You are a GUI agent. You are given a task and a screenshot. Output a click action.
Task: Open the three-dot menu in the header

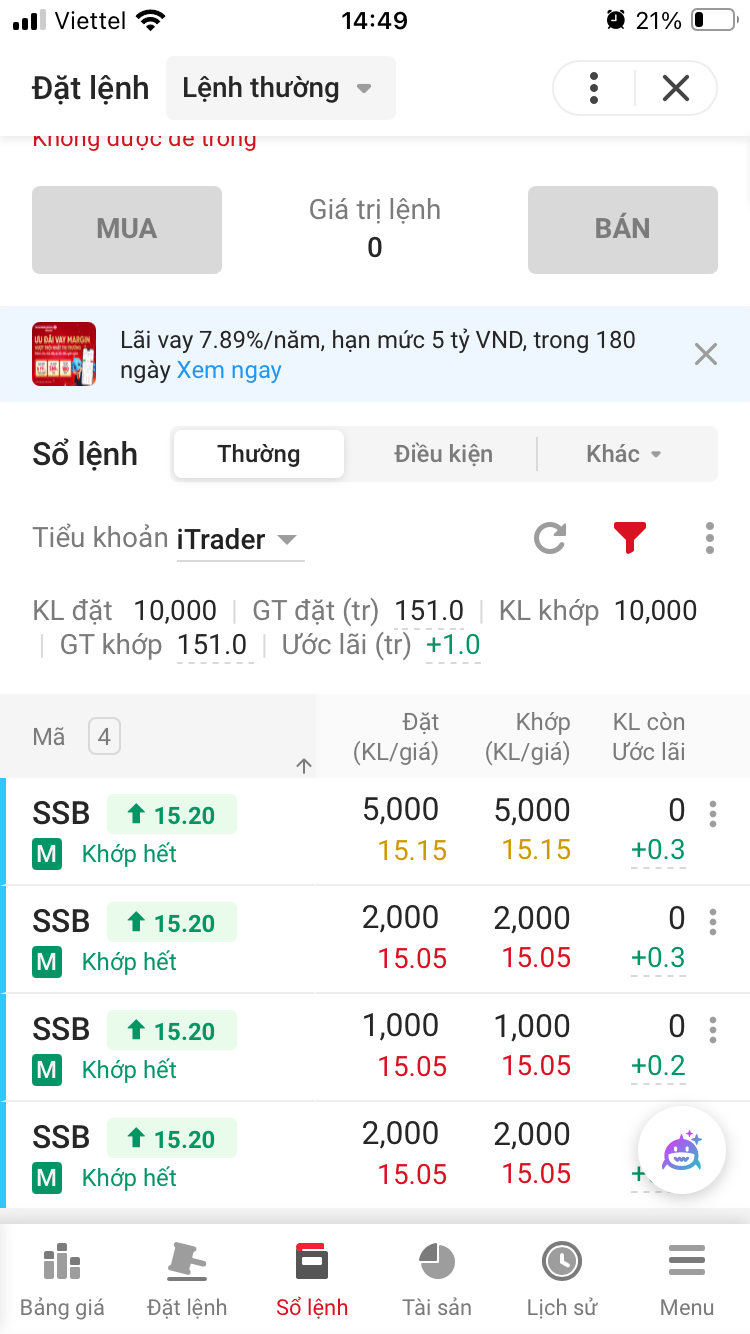594,88
